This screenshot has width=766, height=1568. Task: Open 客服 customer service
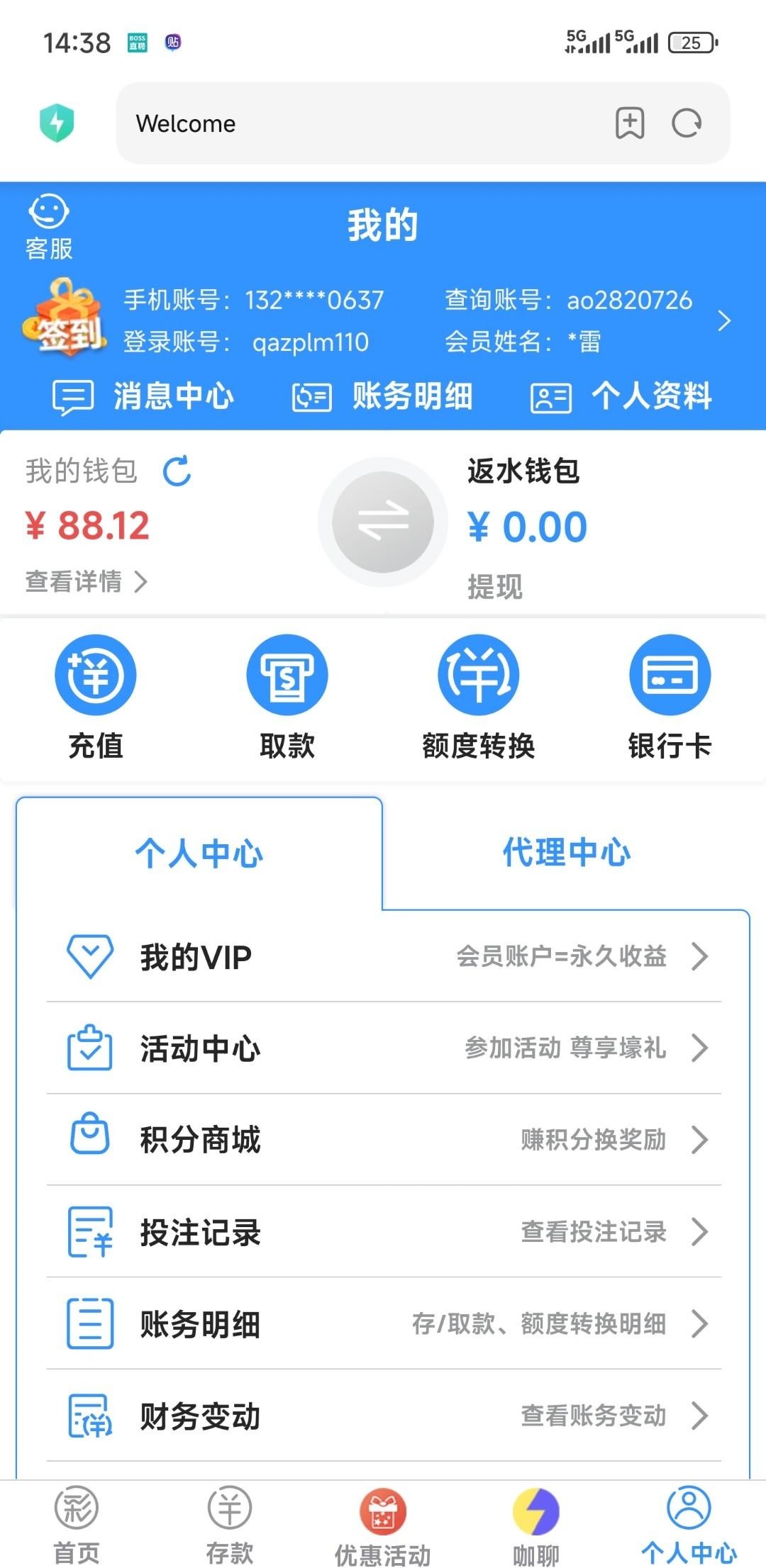click(x=49, y=227)
